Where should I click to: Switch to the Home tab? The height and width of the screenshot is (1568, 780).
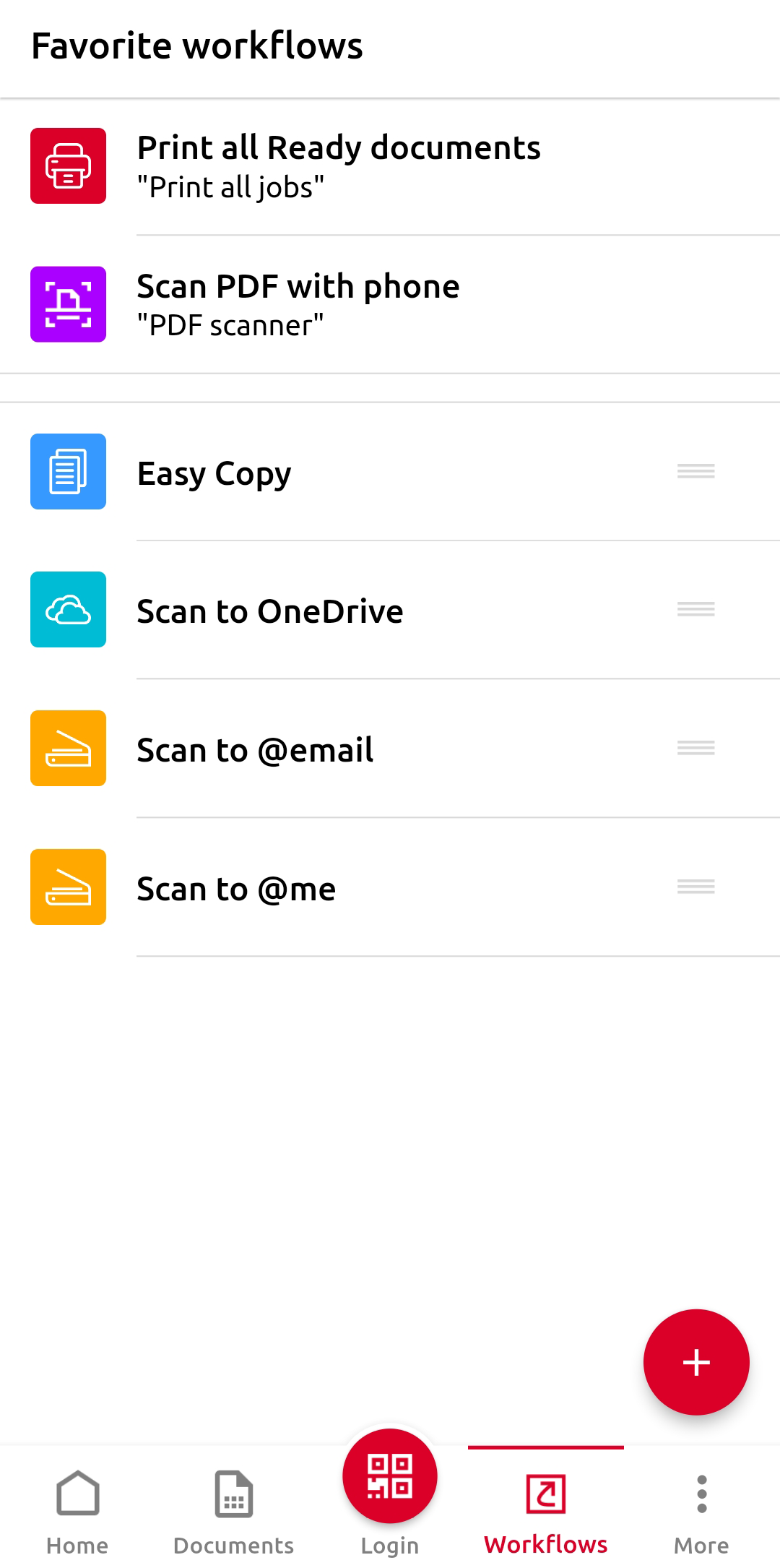pyautogui.click(x=77, y=1517)
